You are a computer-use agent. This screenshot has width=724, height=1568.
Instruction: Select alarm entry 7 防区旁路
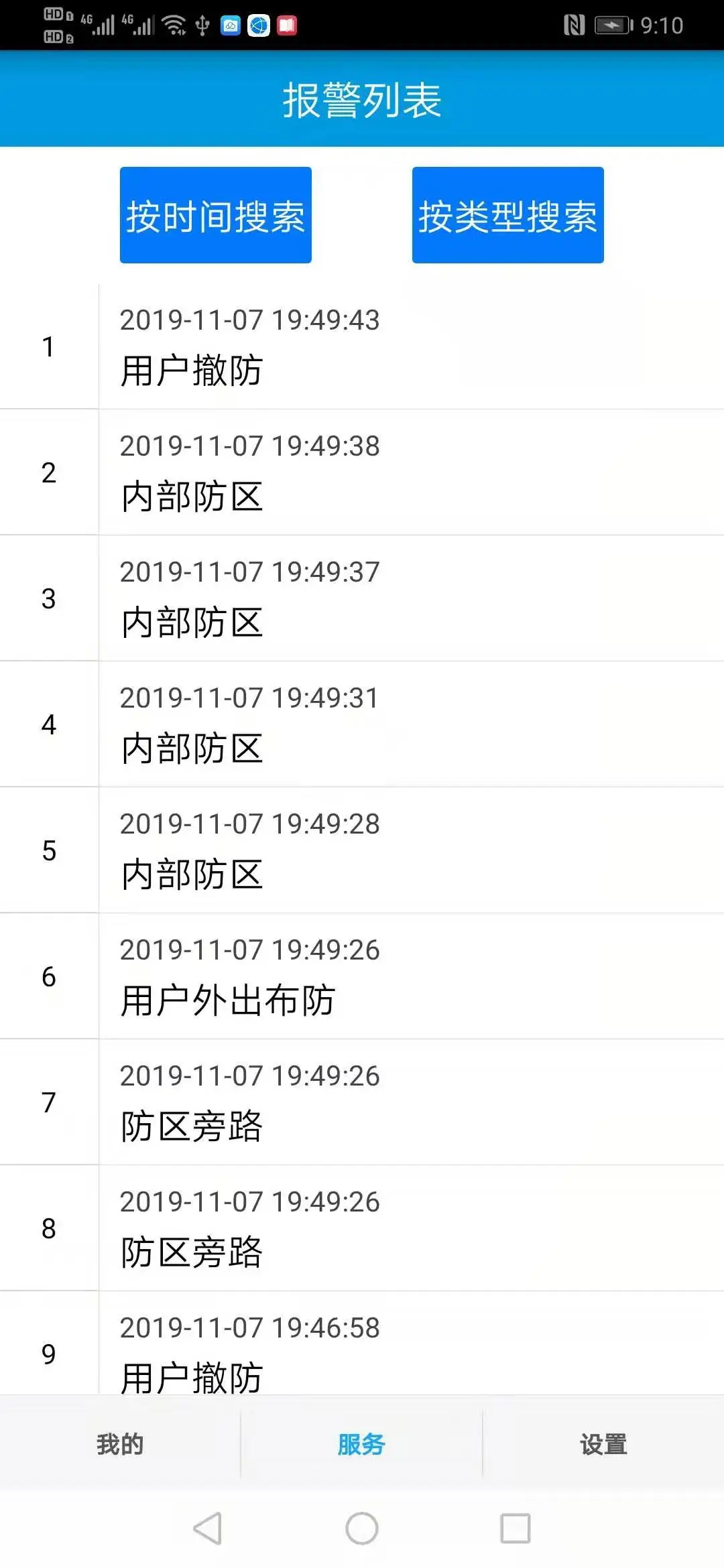coord(362,1102)
